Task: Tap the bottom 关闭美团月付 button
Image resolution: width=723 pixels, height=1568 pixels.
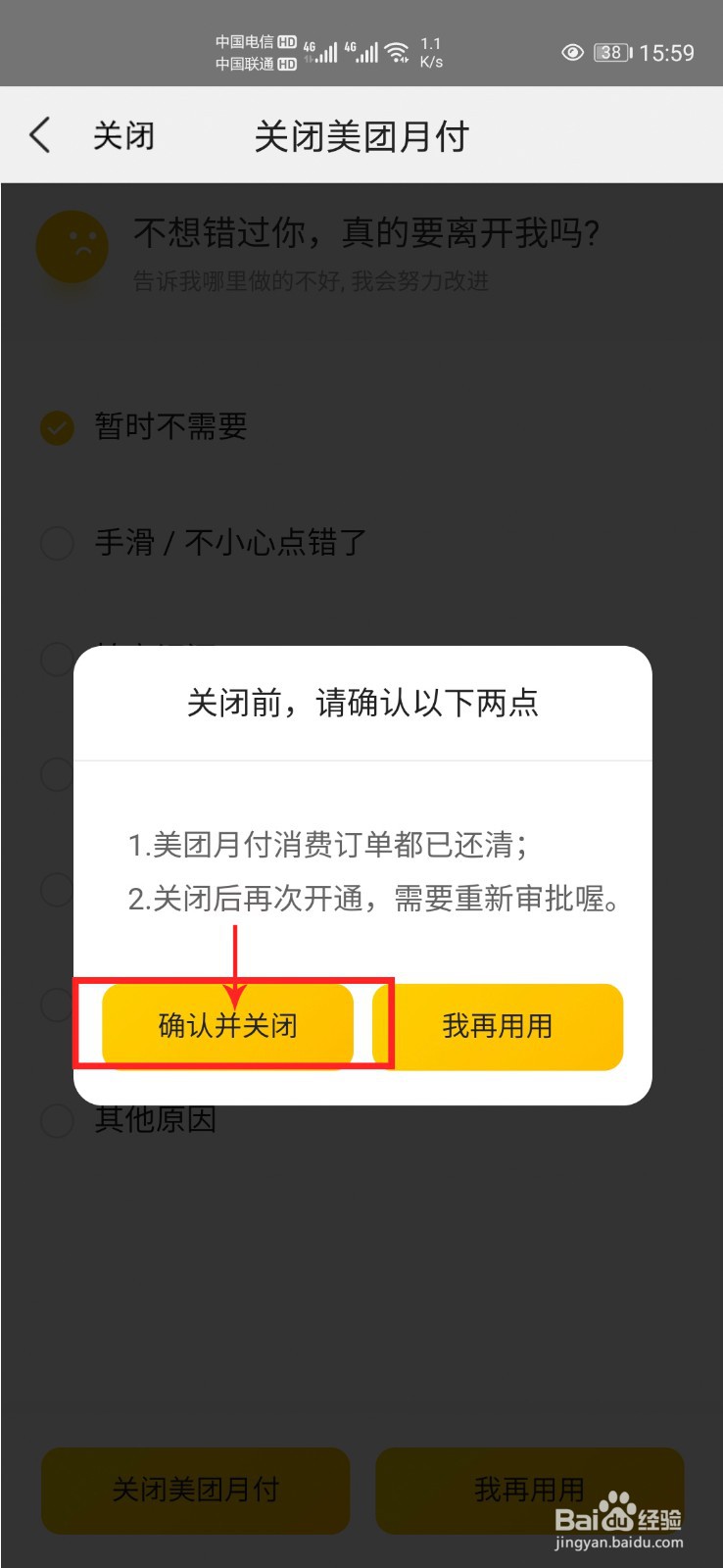Action: click(194, 1490)
